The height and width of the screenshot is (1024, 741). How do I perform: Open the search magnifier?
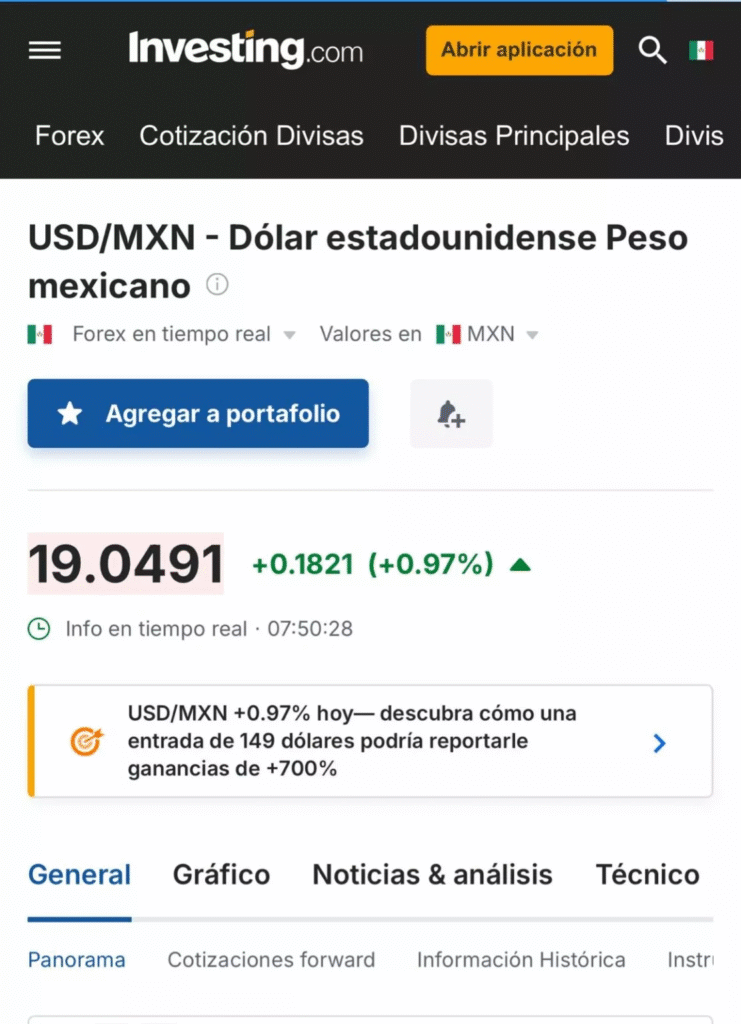(x=652, y=50)
